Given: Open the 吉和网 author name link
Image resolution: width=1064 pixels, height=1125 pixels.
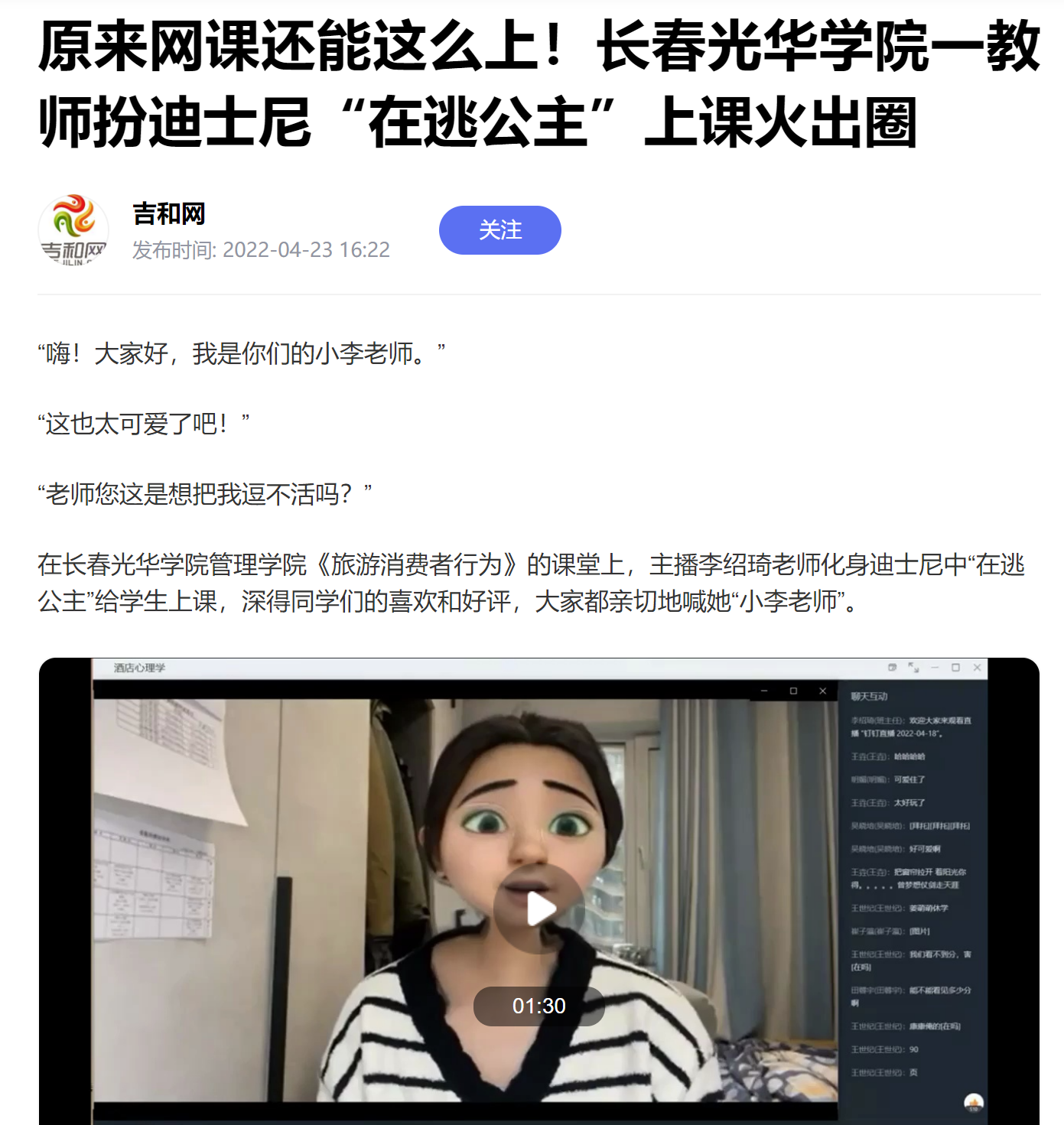Looking at the screenshot, I should pos(169,214).
